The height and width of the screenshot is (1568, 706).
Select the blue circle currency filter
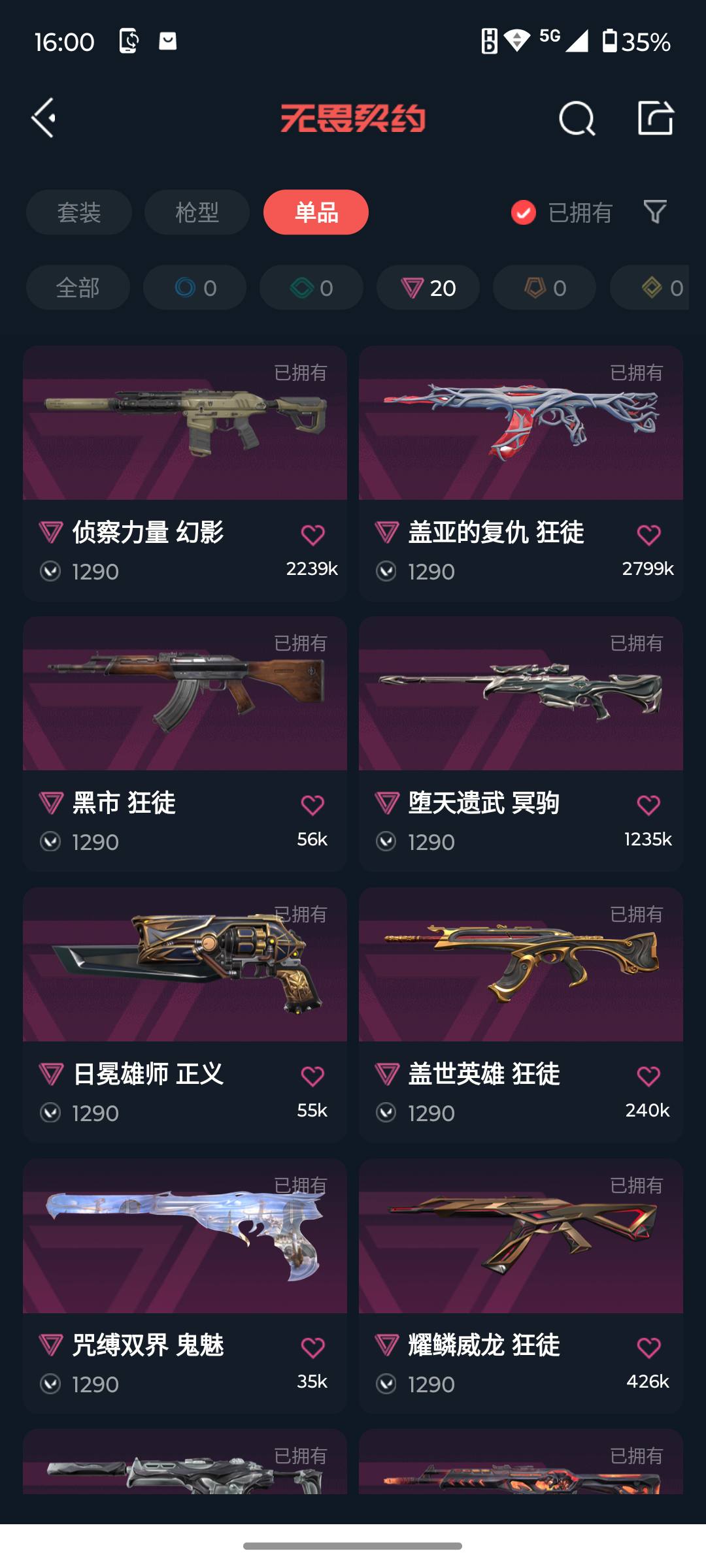pos(194,287)
